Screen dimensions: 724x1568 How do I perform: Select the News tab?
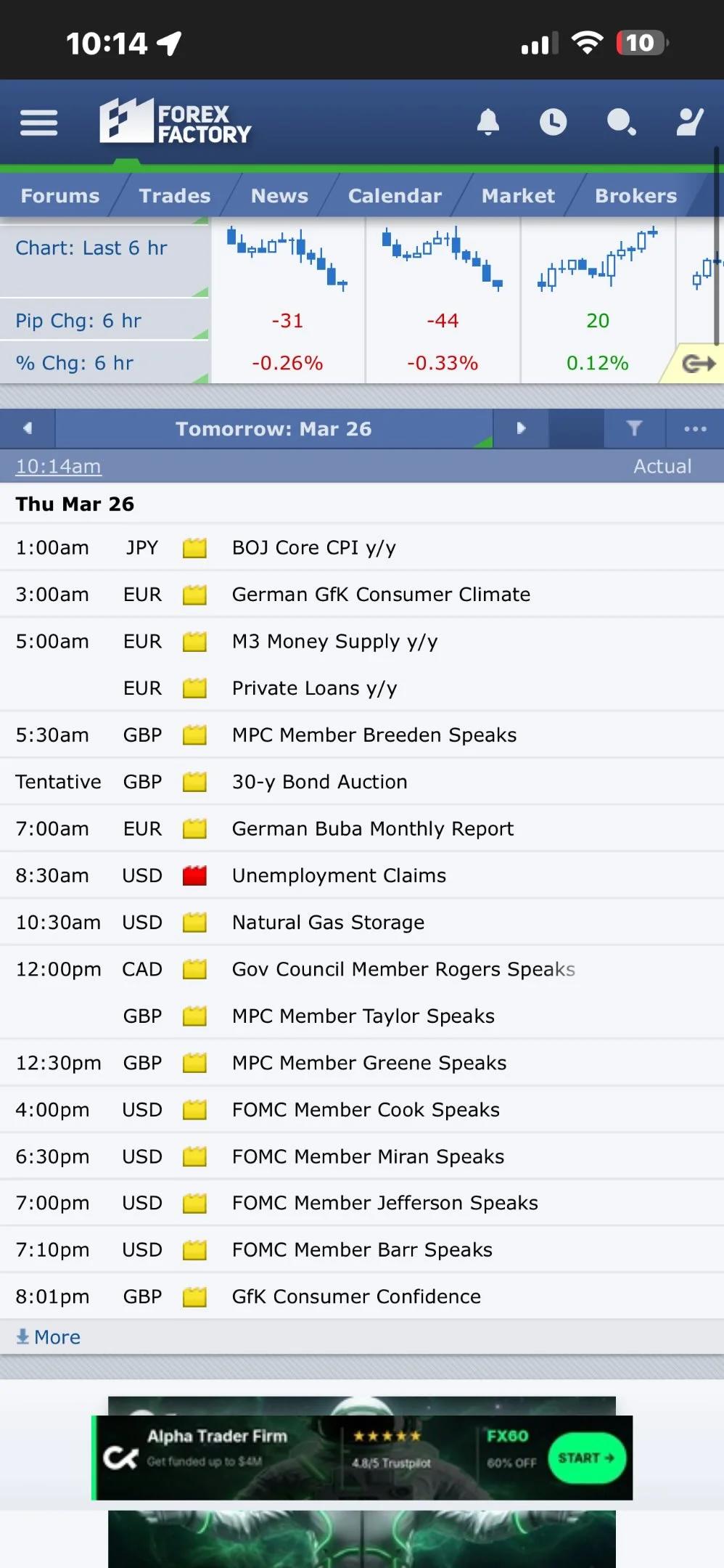click(279, 195)
